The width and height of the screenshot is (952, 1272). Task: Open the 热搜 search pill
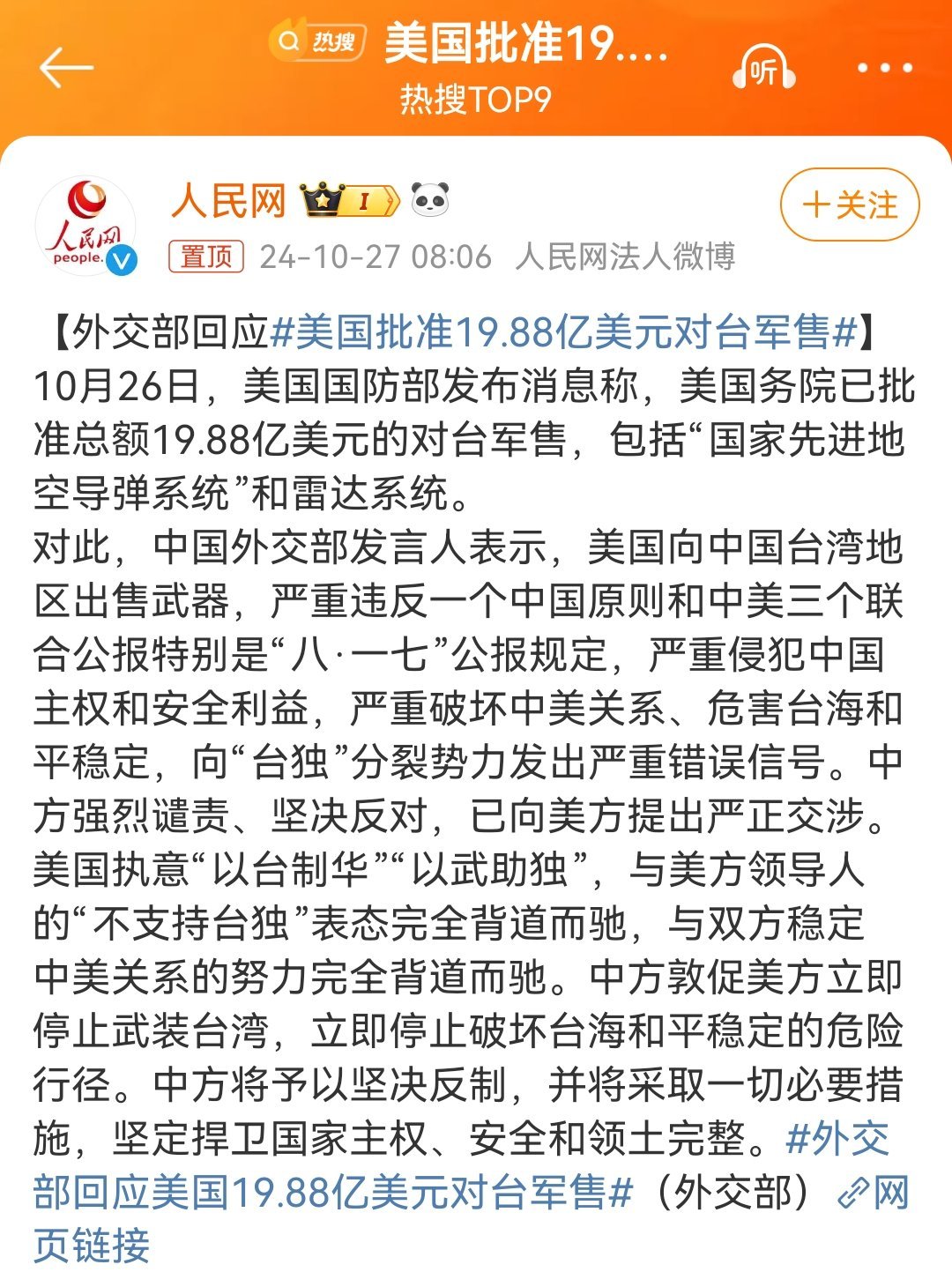click(317, 41)
